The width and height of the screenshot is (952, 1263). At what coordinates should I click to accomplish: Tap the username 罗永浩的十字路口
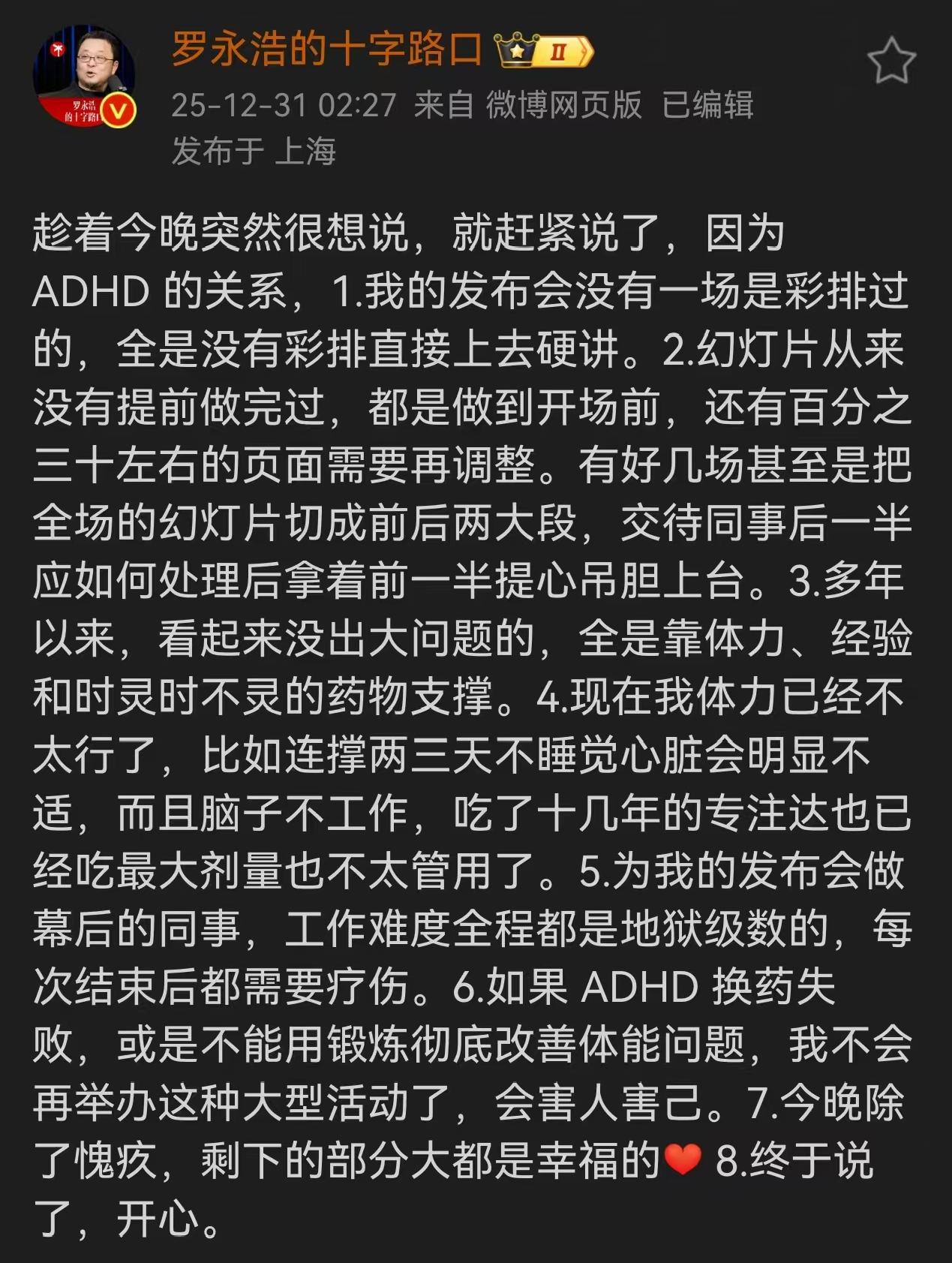[x=326, y=50]
